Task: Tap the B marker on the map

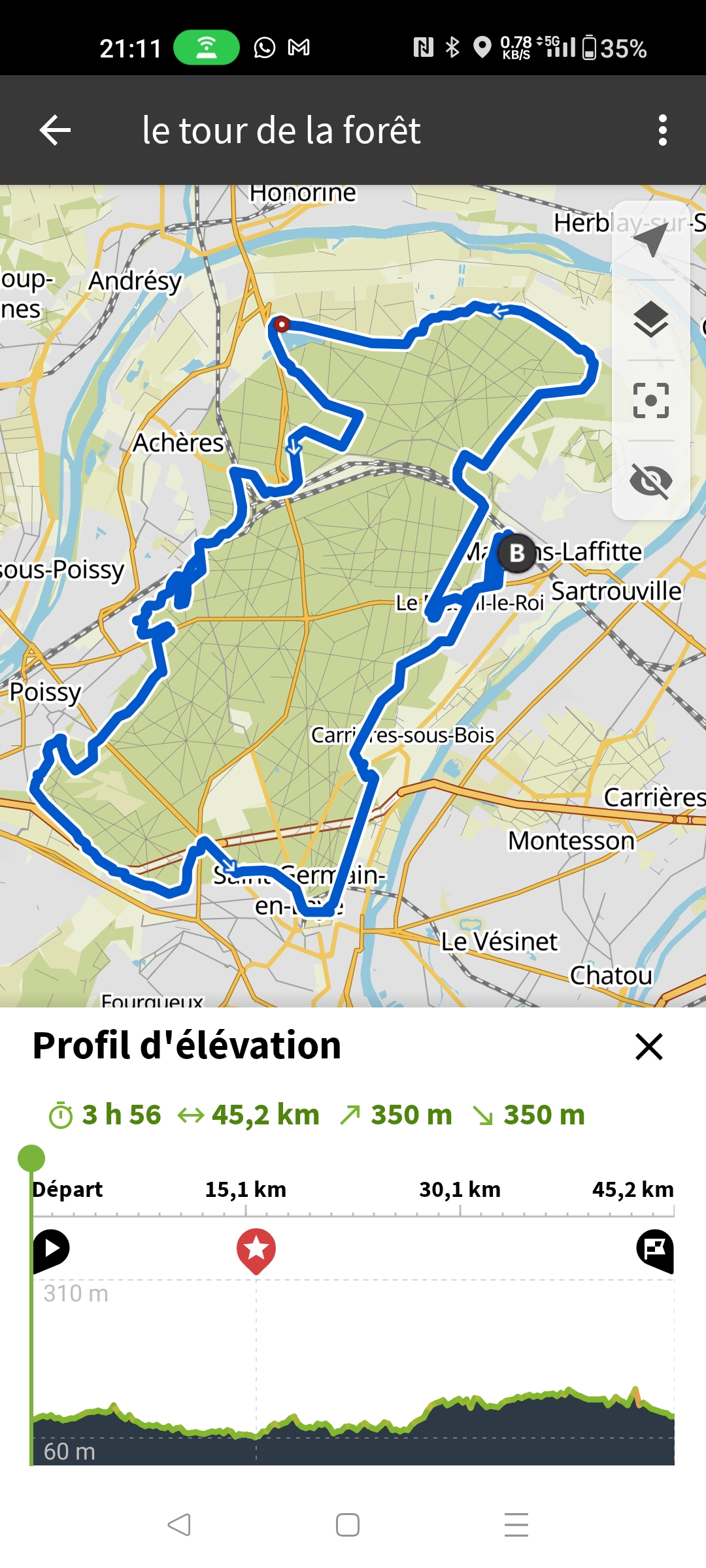Action: 517,553
